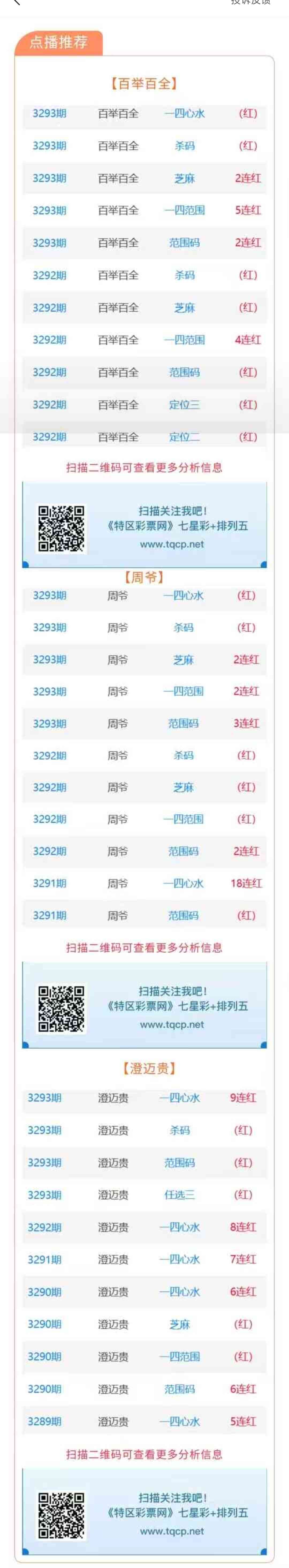The height and width of the screenshot is (1568, 289).
Task: Open 3293期 百举百全 一四范围 5连红 entry
Action: (144, 210)
